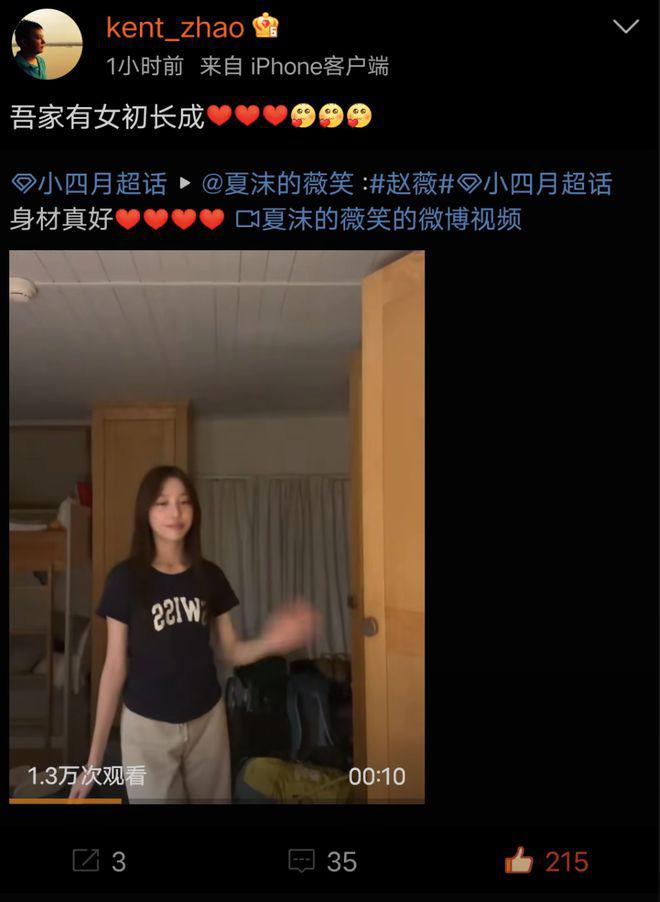Open the first 小四月超话 topic link
The height and width of the screenshot is (902, 660).
point(89,184)
